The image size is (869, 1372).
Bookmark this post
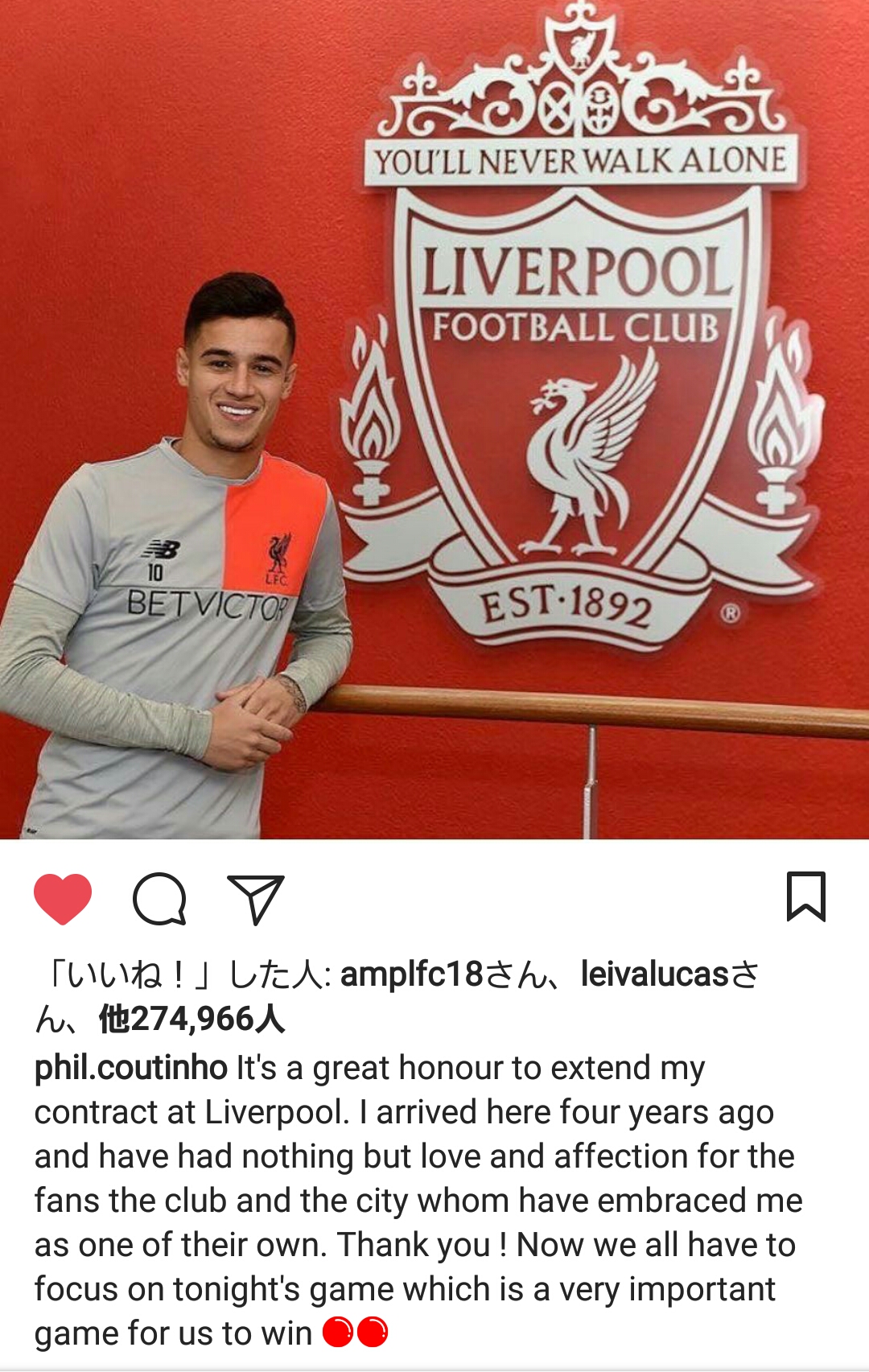coord(805,896)
